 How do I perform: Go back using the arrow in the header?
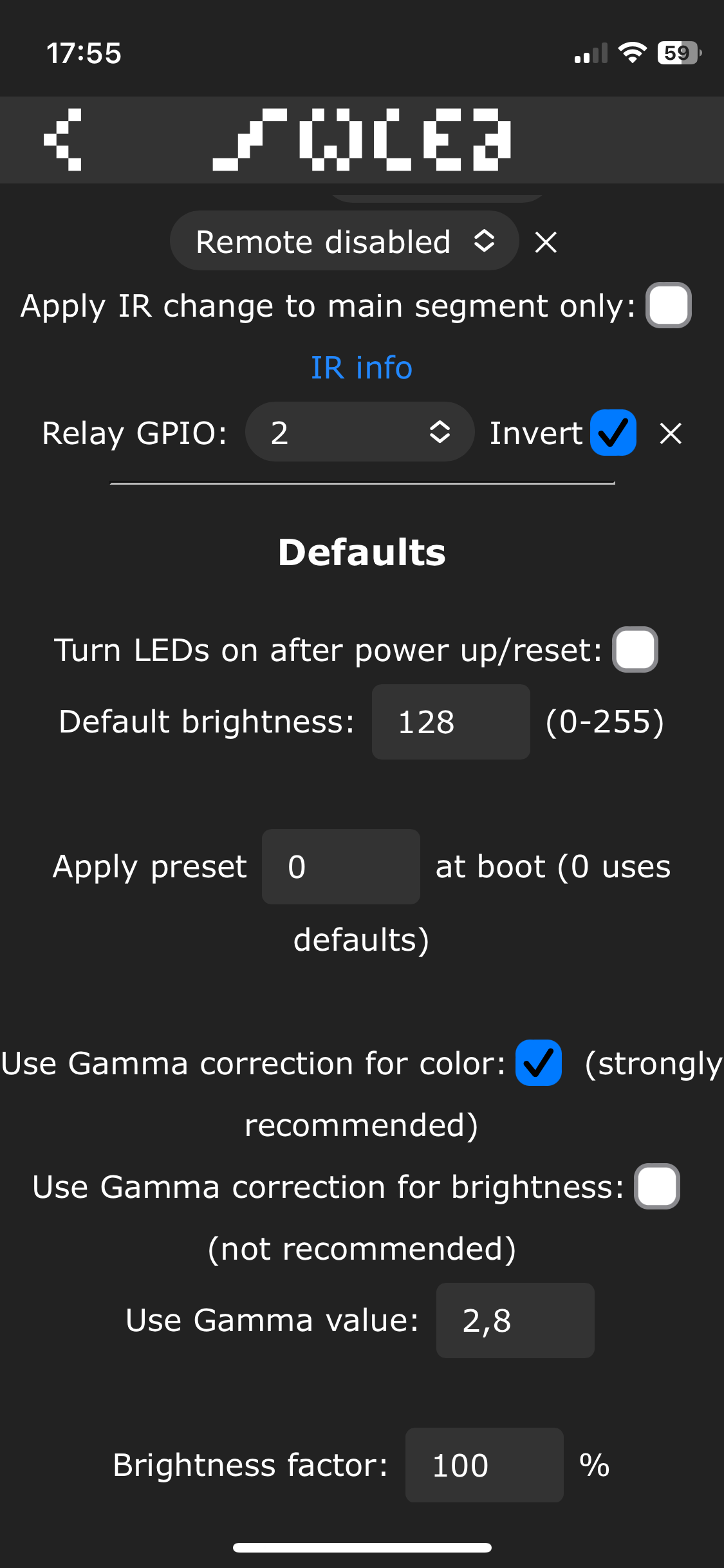[x=63, y=140]
